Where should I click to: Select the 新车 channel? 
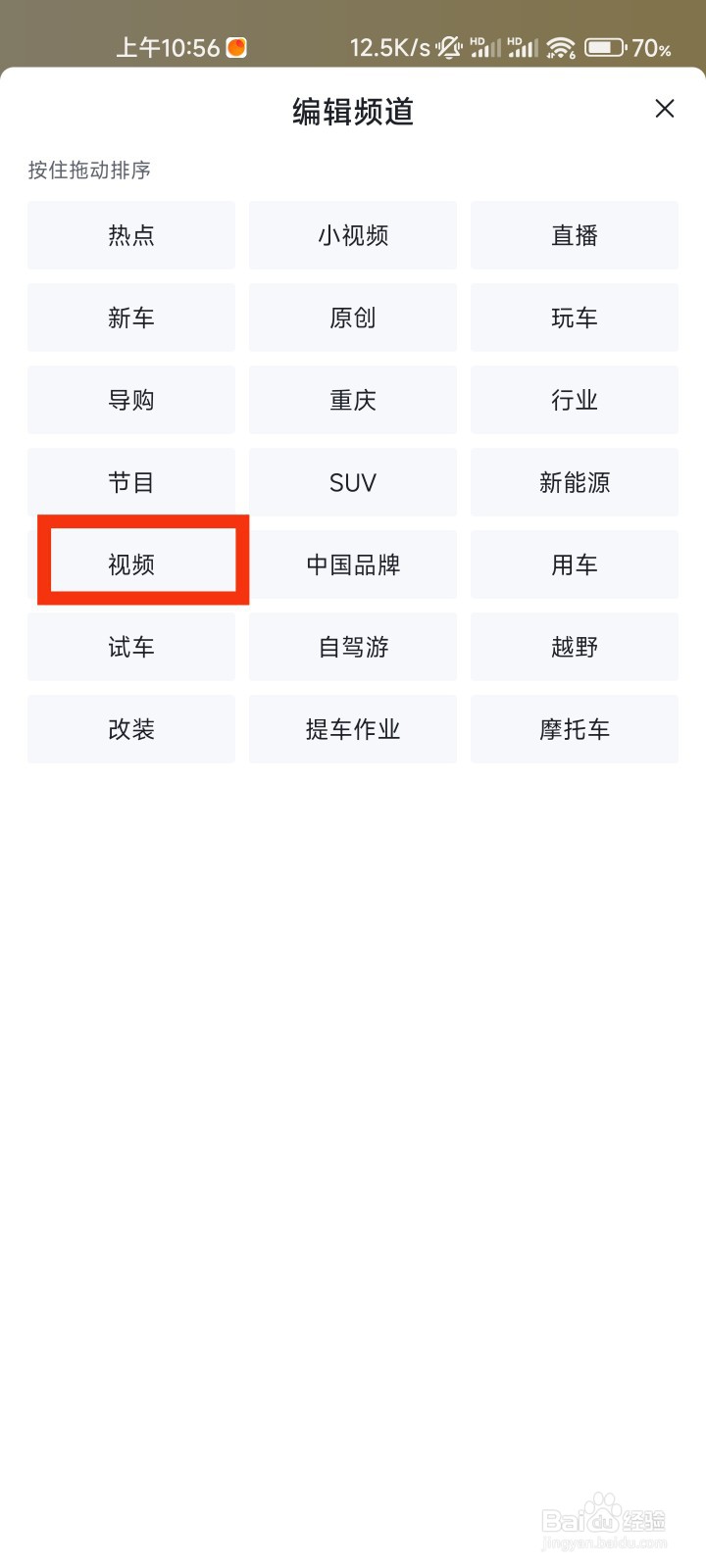[x=130, y=318]
